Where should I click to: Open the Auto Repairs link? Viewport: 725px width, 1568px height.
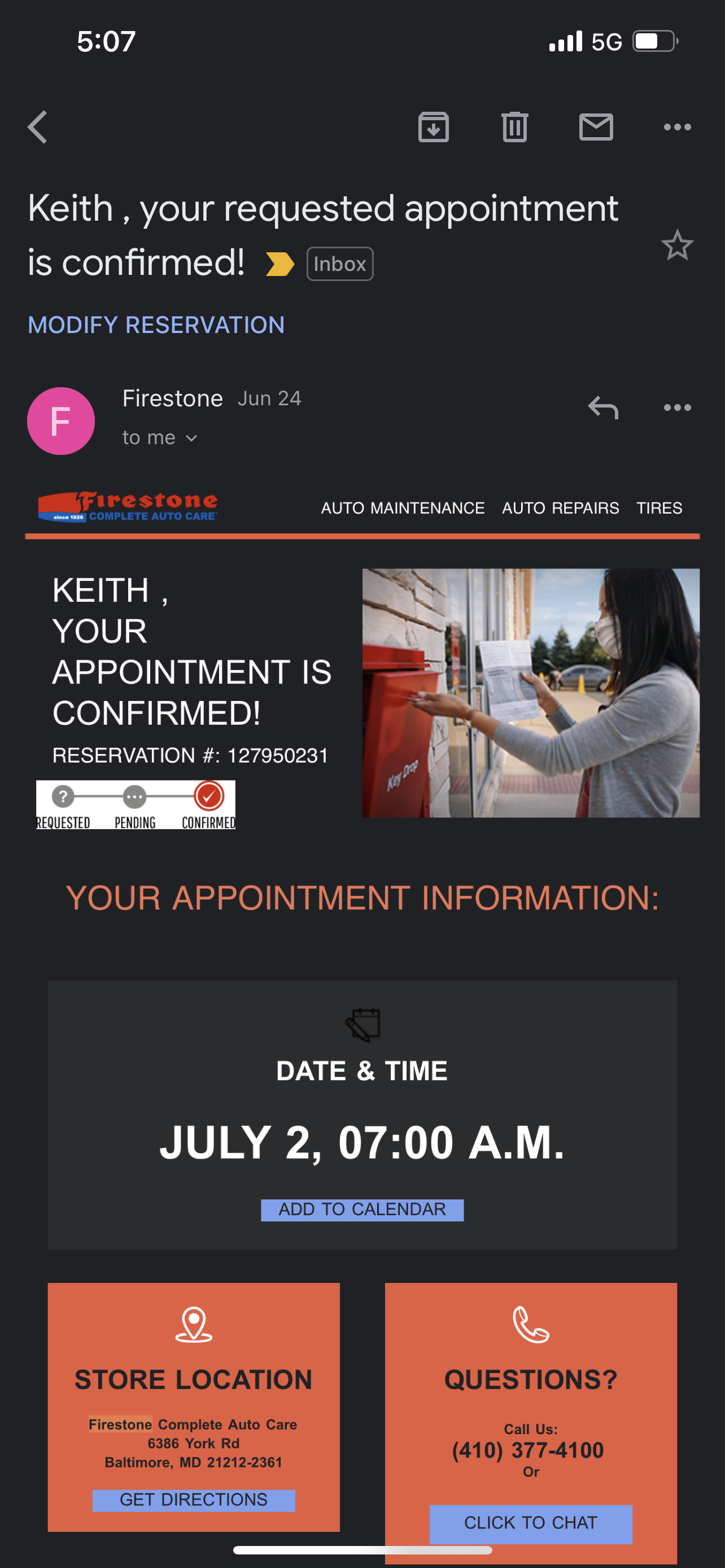(560, 507)
